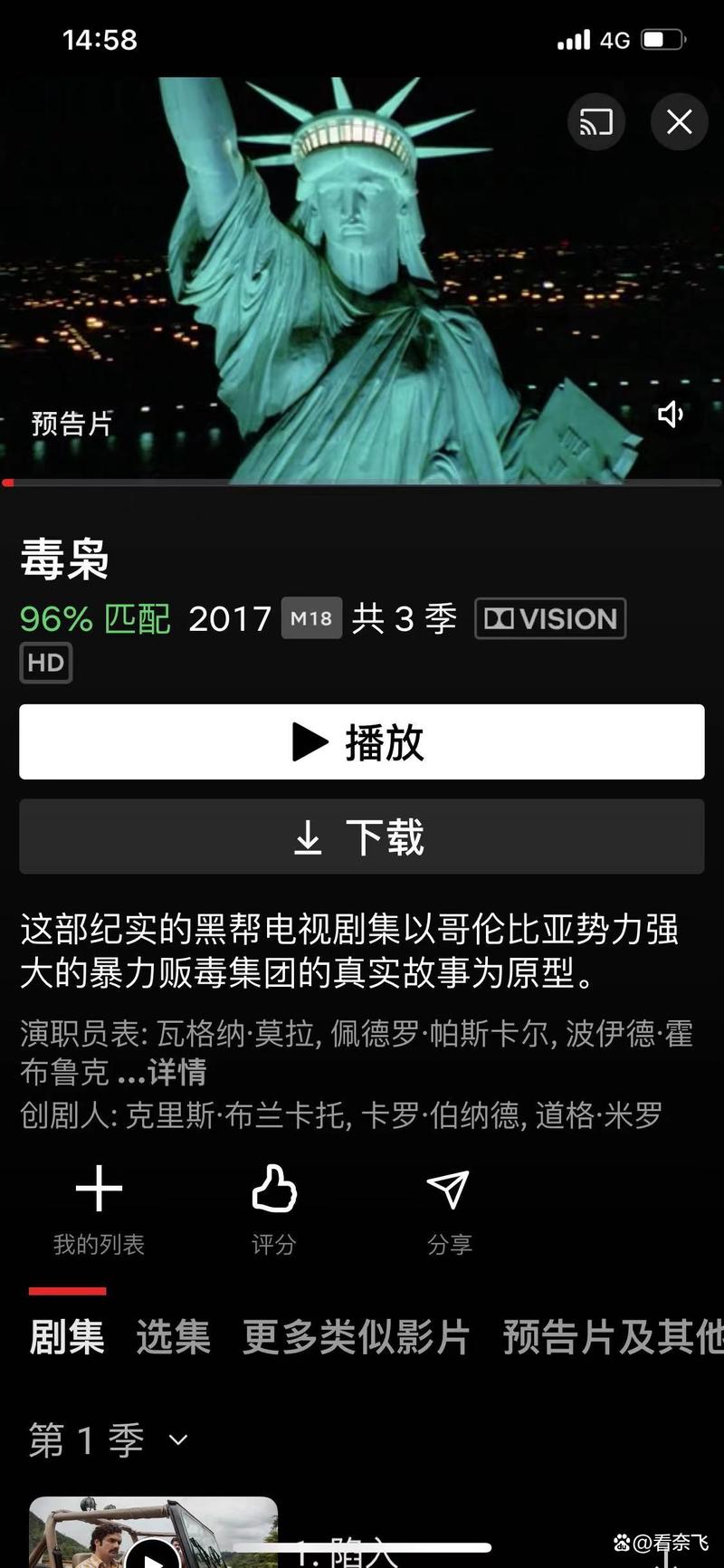Download the show with the 下载 button
This screenshot has width=724, height=1568.
tap(362, 837)
